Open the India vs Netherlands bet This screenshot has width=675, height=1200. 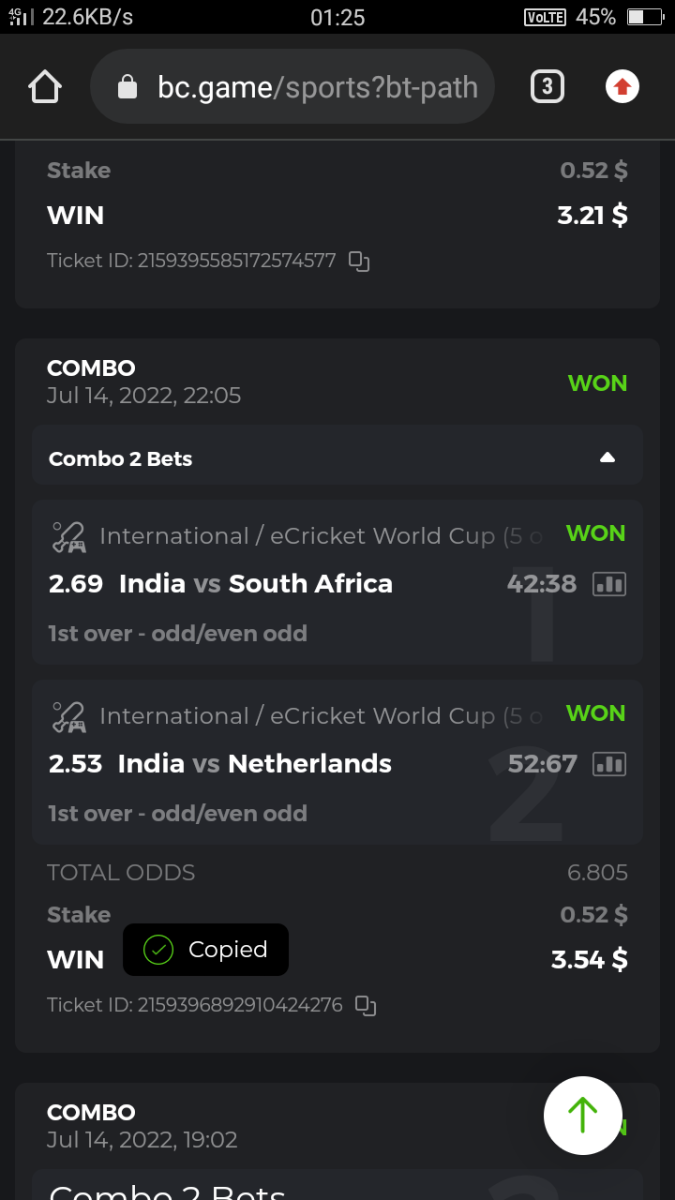[x=255, y=764]
